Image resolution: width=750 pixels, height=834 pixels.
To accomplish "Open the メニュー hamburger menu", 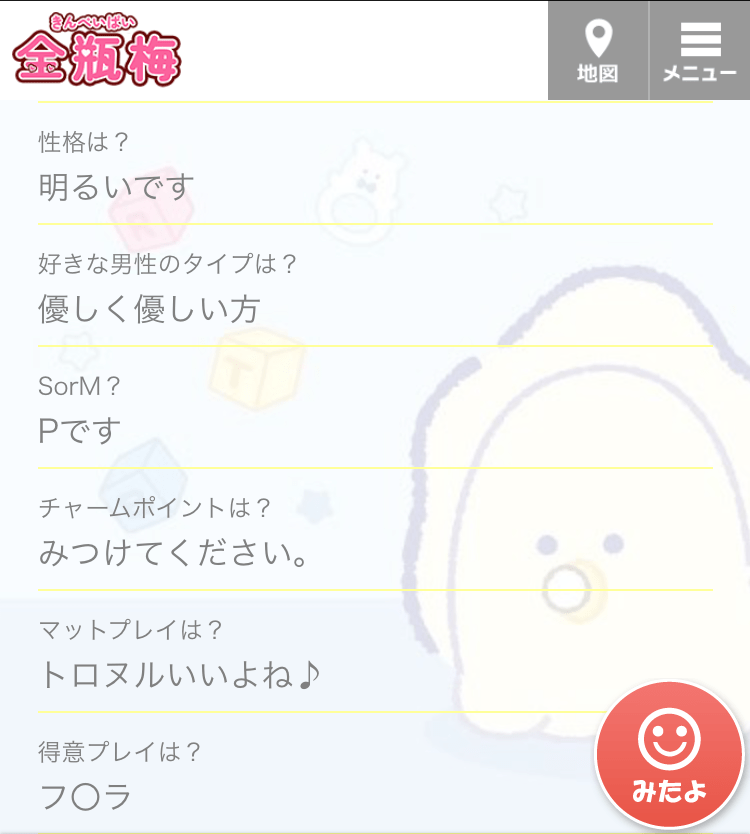I will 700,51.
